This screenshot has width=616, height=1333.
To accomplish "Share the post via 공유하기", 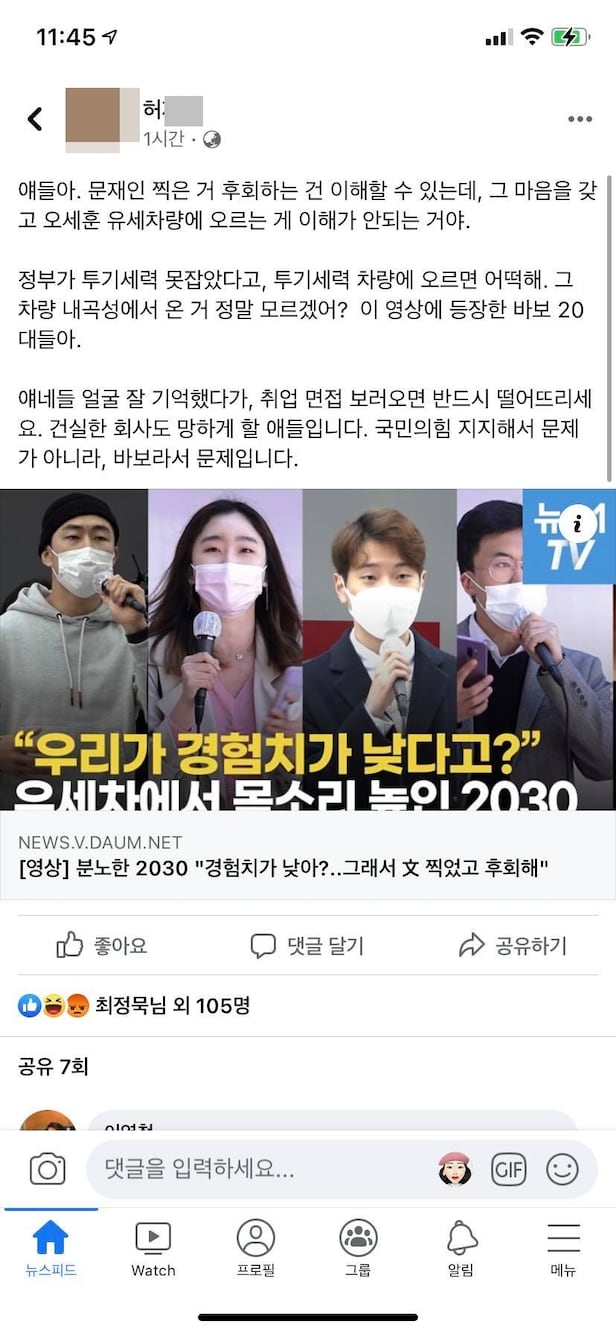I will [x=512, y=945].
